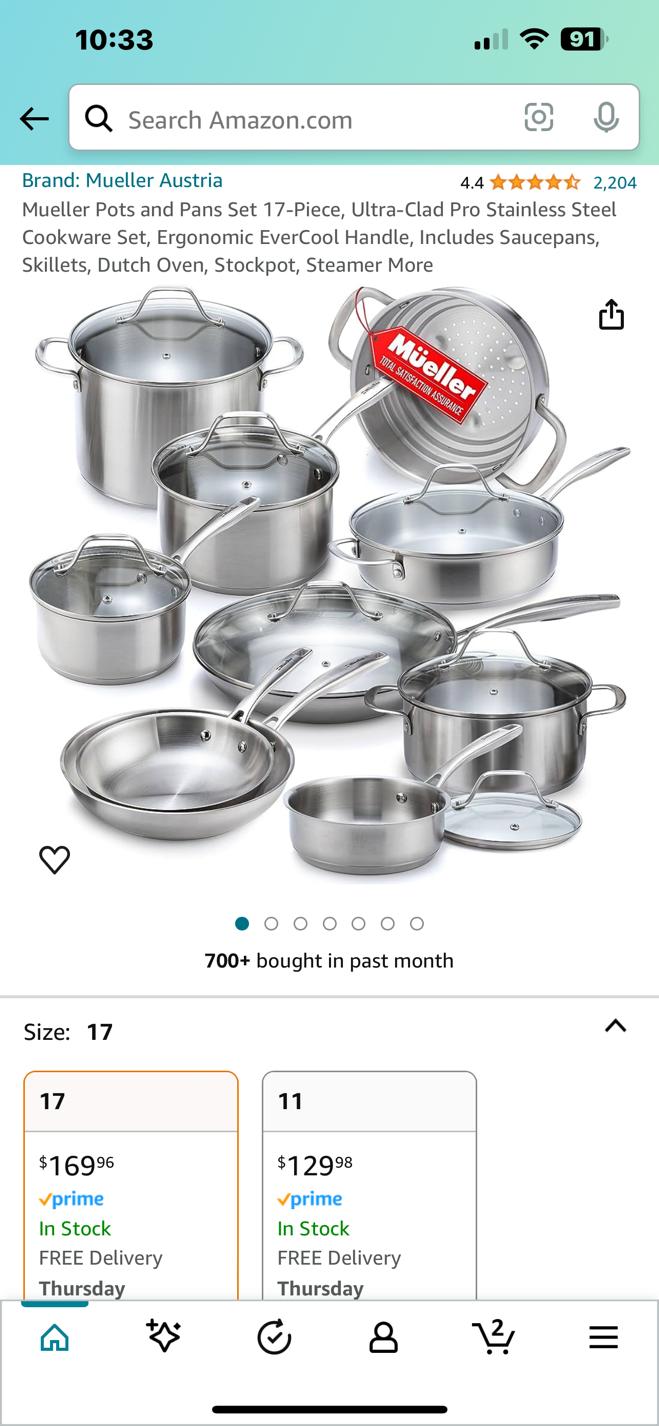Open camera lens search
Screen dimensions: 659x1426
tap(539, 118)
